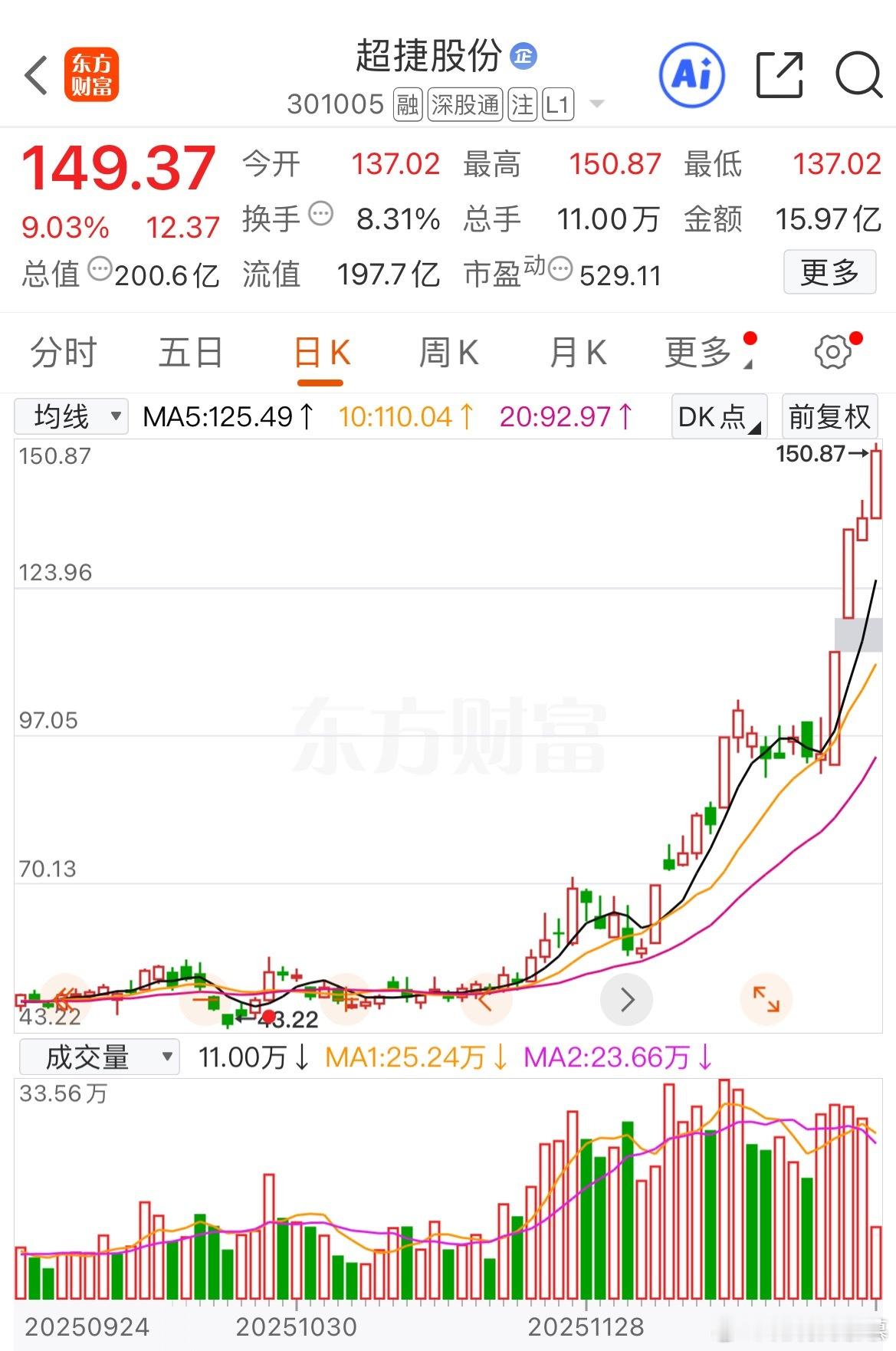Tap the right chevron to scroll chart forward
896x1351 pixels.
(627, 999)
